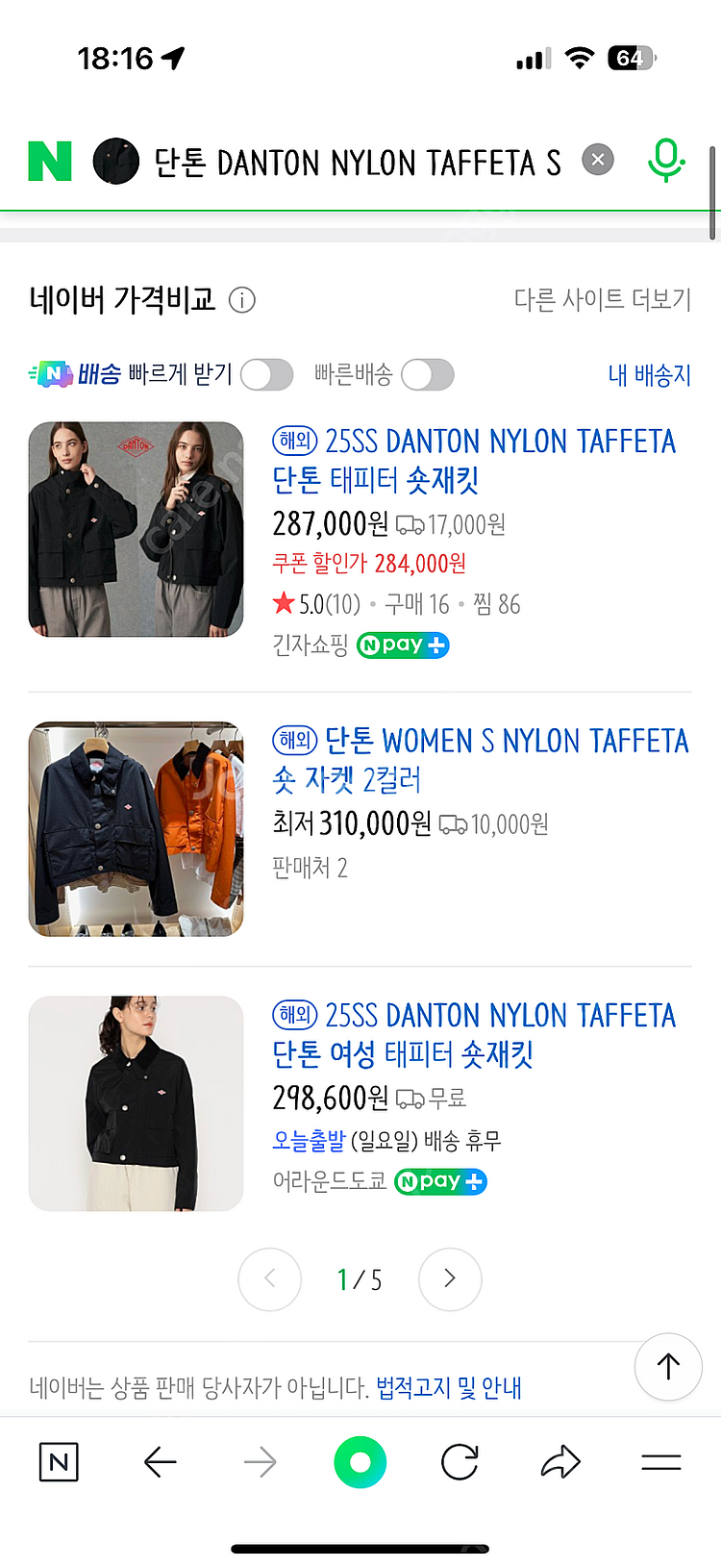Viewport: 721px width, 1568px height.
Task: Open the hamburger menu icon
Action: pos(660,1461)
